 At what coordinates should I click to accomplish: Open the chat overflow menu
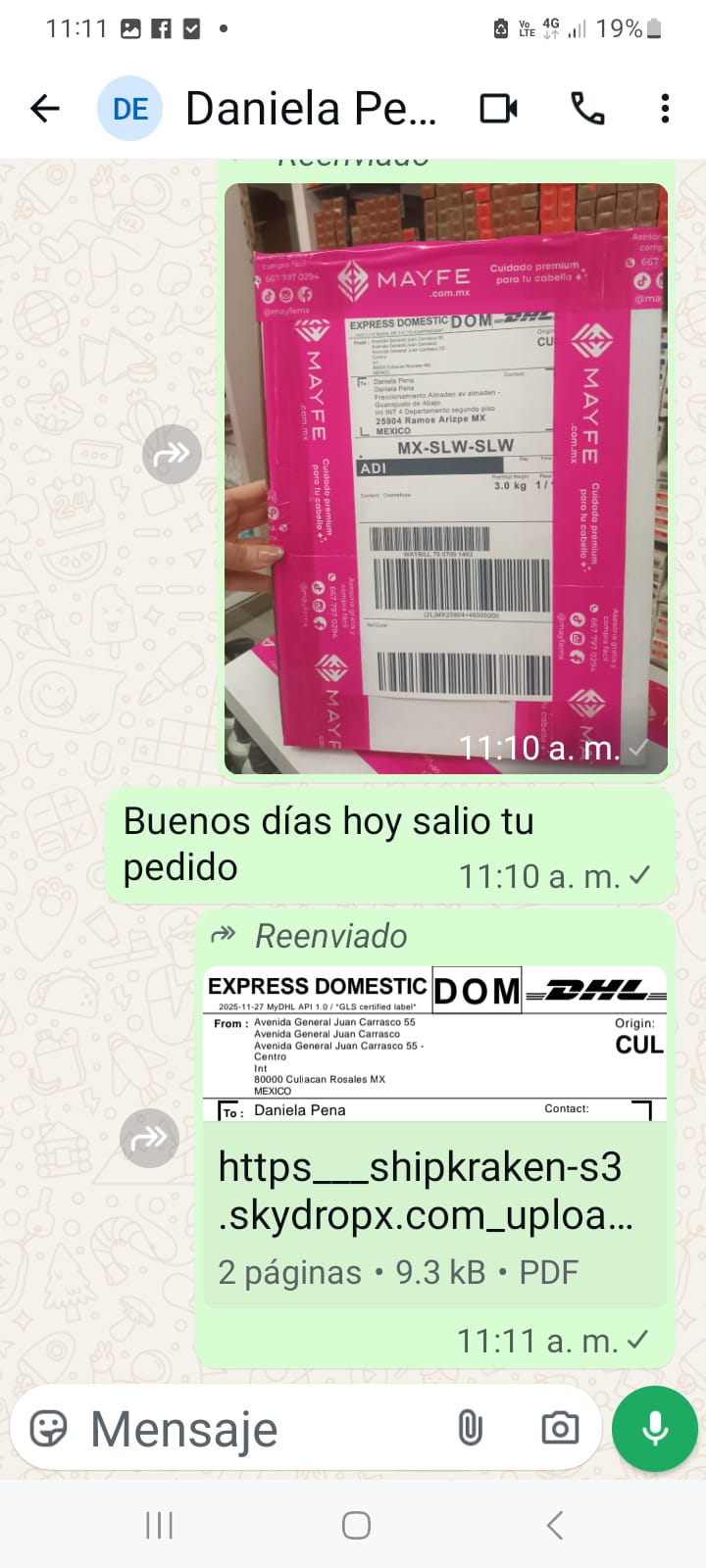point(665,109)
